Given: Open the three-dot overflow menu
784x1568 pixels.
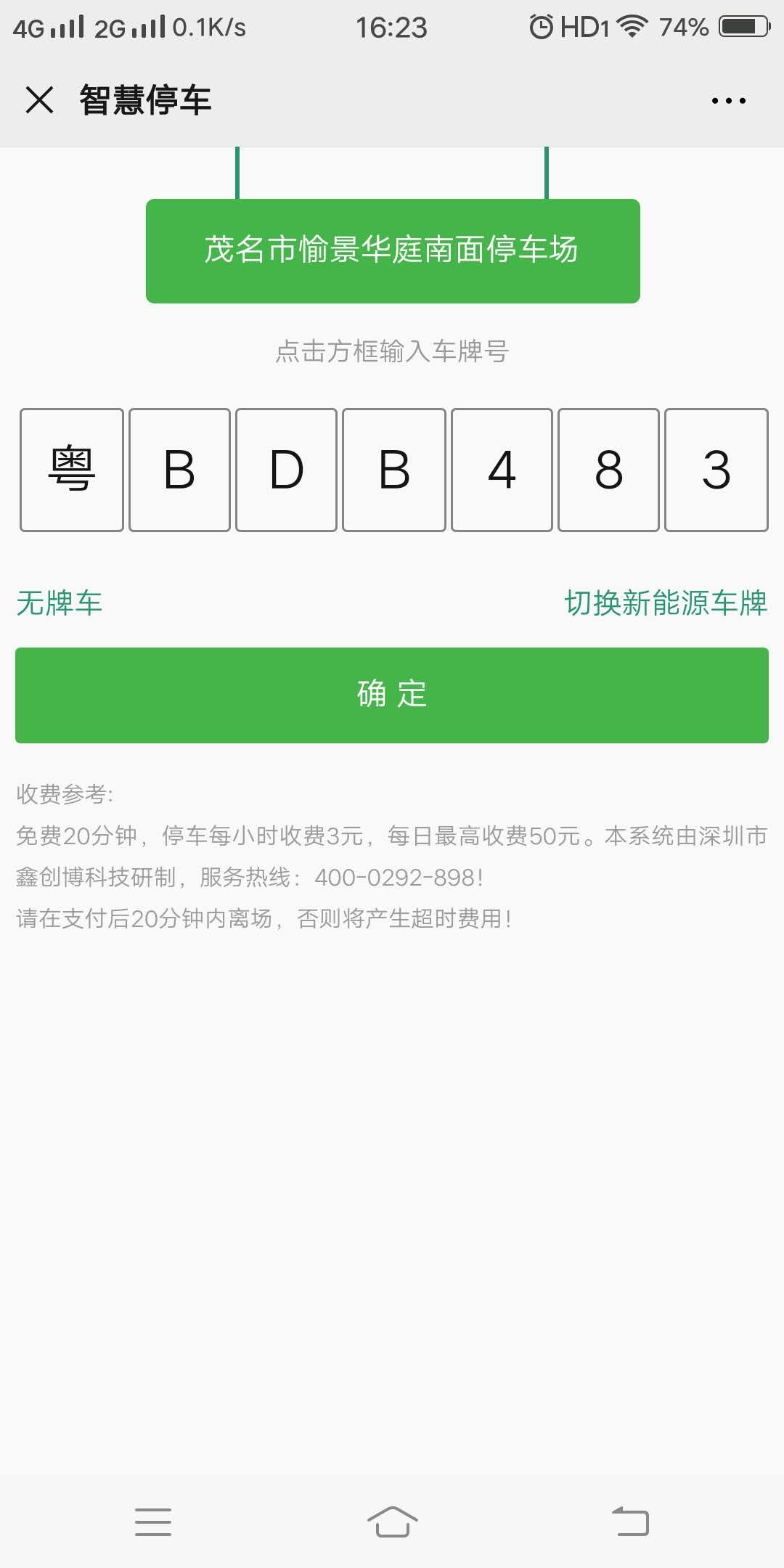Looking at the screenshot, I should tap(728, 101).
